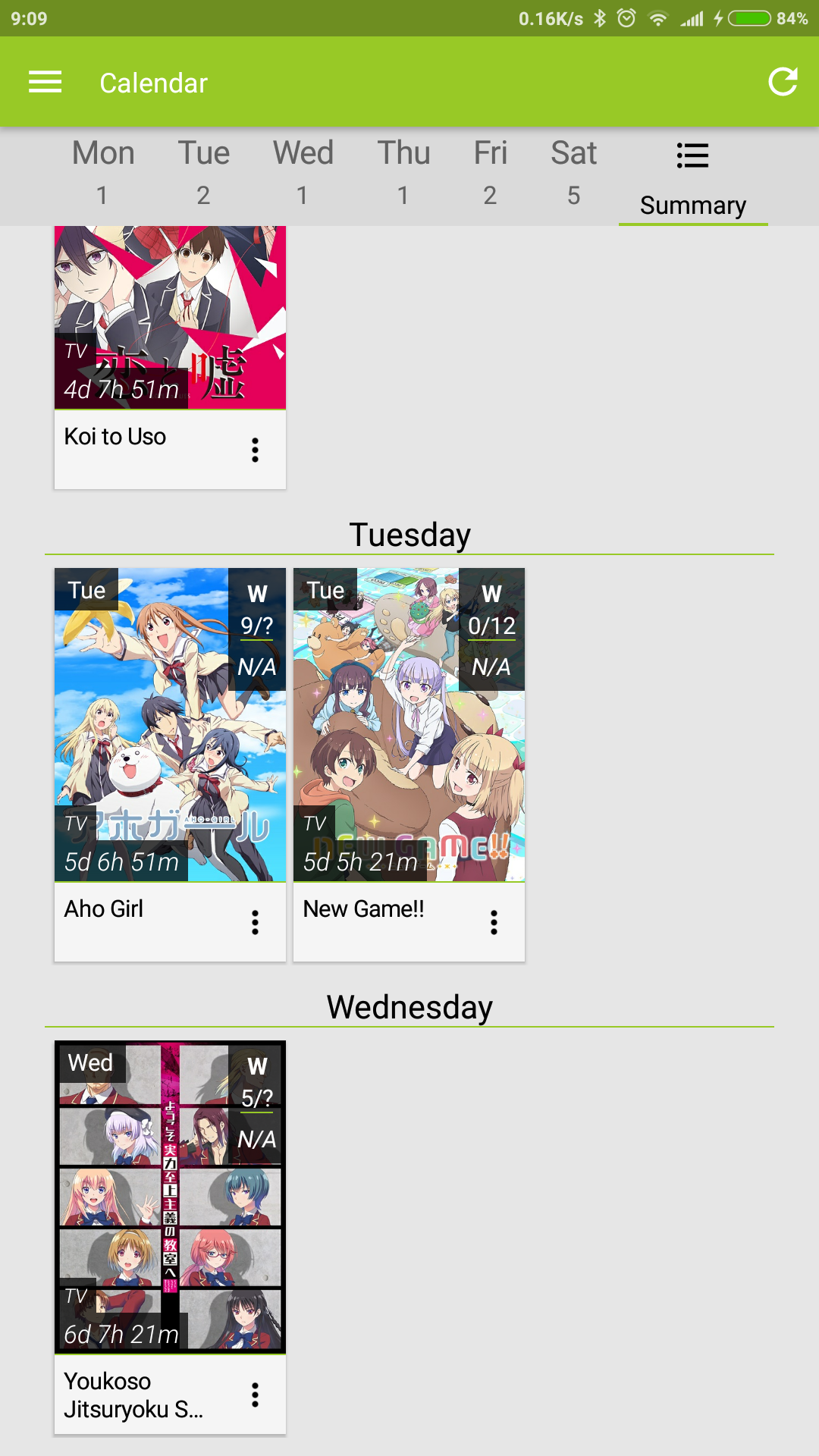The height and width of the screenshot is (1456, 819).
Task: Open overflow menu on Koi to Uso card
Action: click(x=256, y=449)
